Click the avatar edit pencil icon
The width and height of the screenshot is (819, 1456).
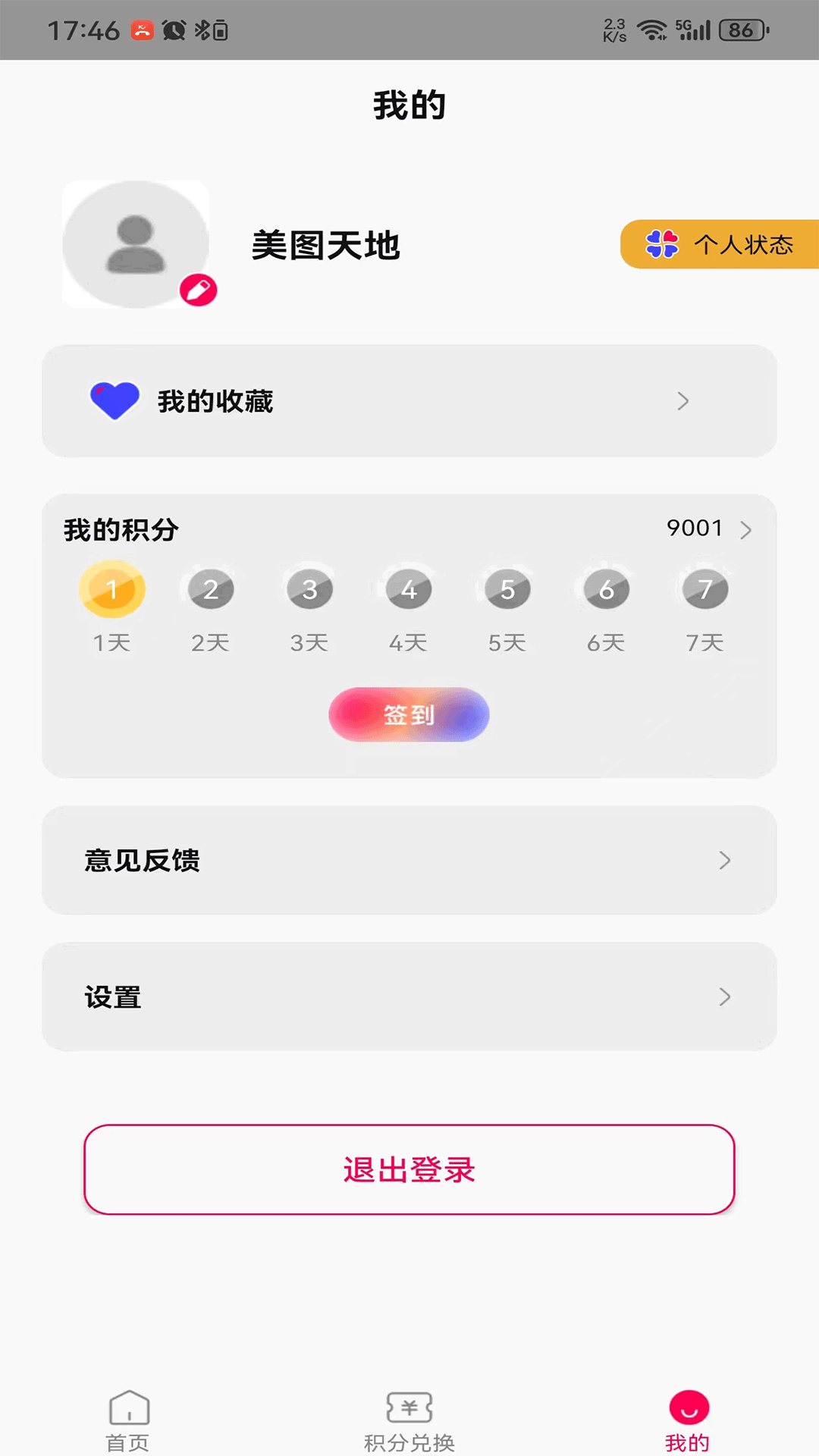pos(199,288)
